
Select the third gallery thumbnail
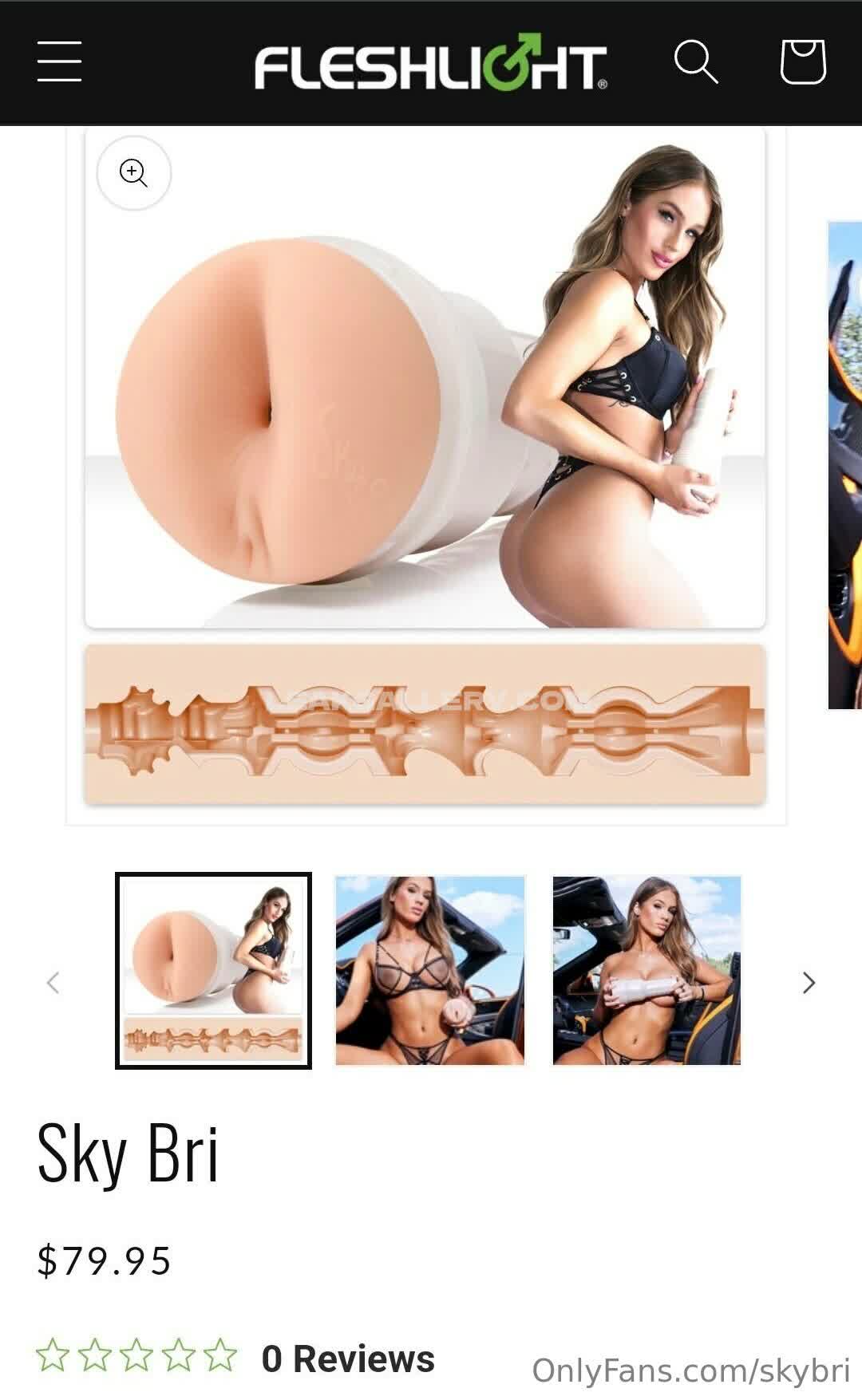[x=646, y=970]
